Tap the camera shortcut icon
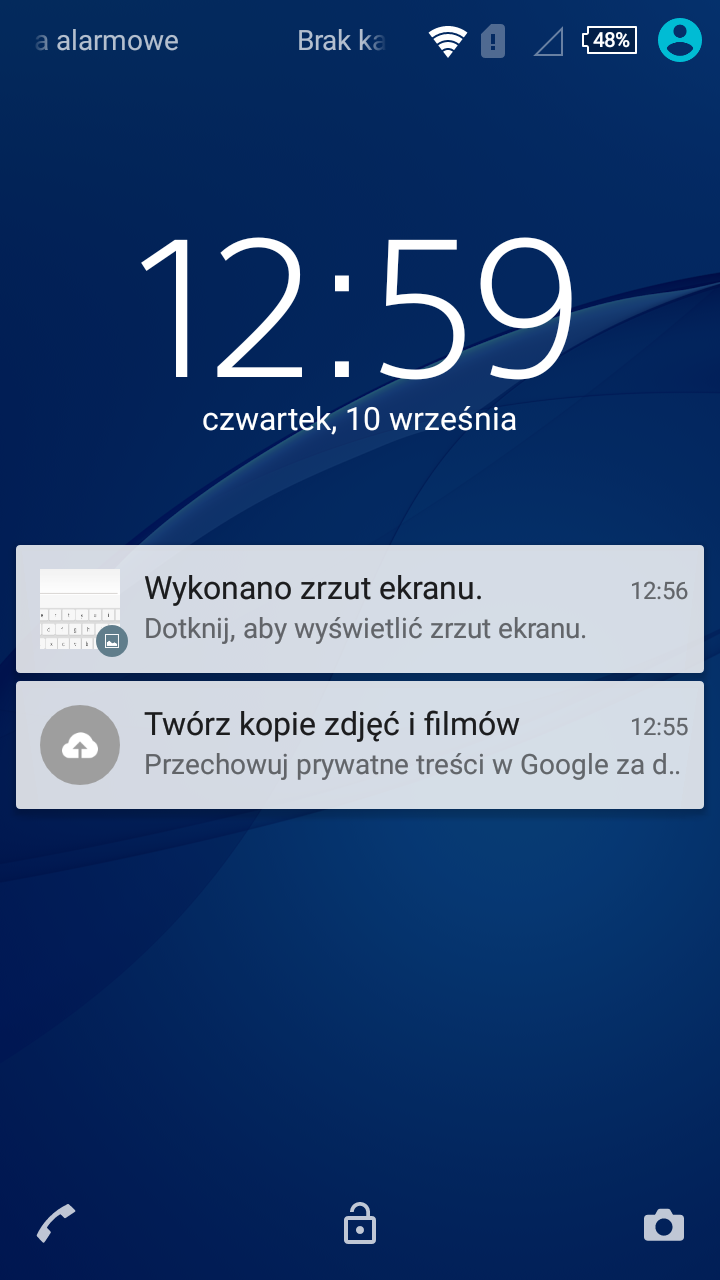Image resolution: width=720 pixels, height=1280 pixels. (x=664, y=1225)
